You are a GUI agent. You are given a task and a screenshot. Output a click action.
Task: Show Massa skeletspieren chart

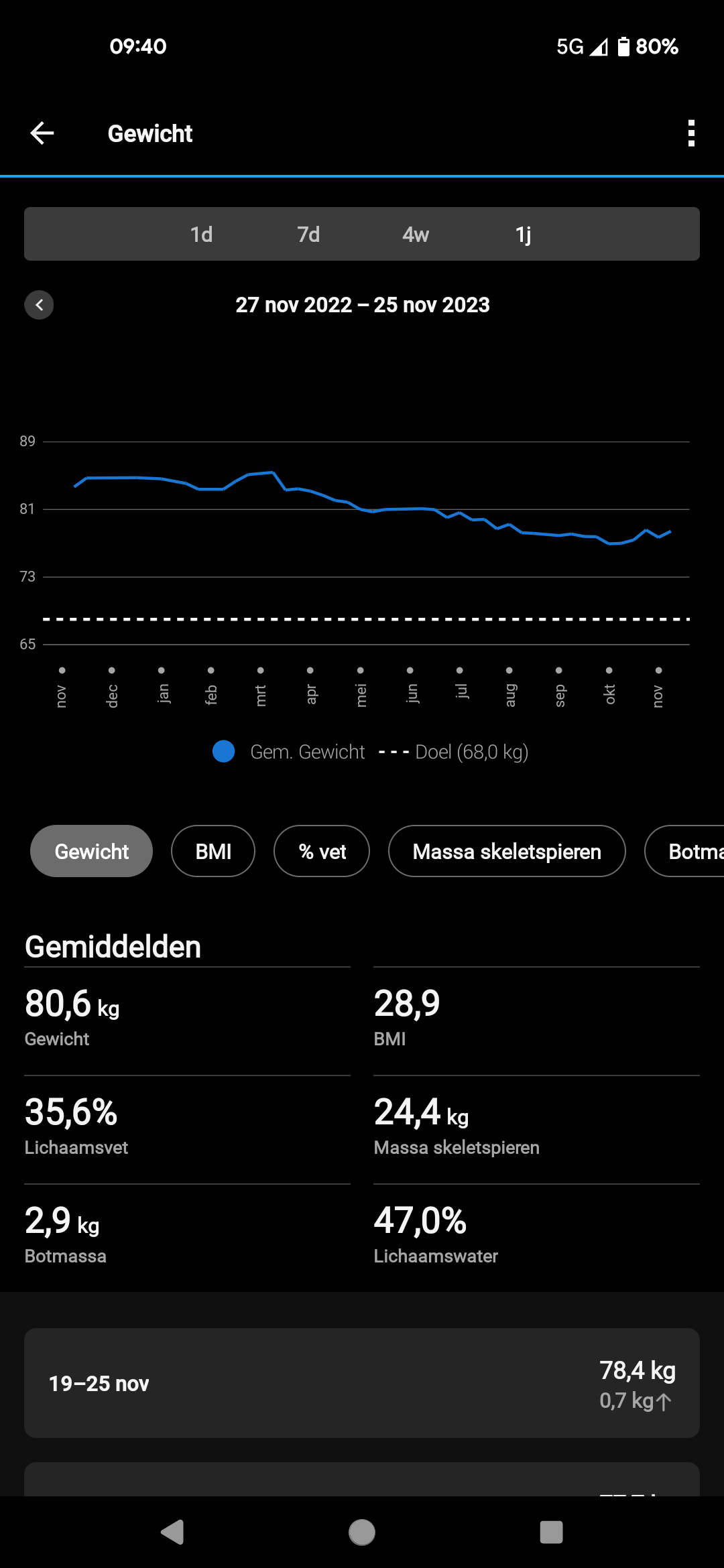[x=507, y=851]
